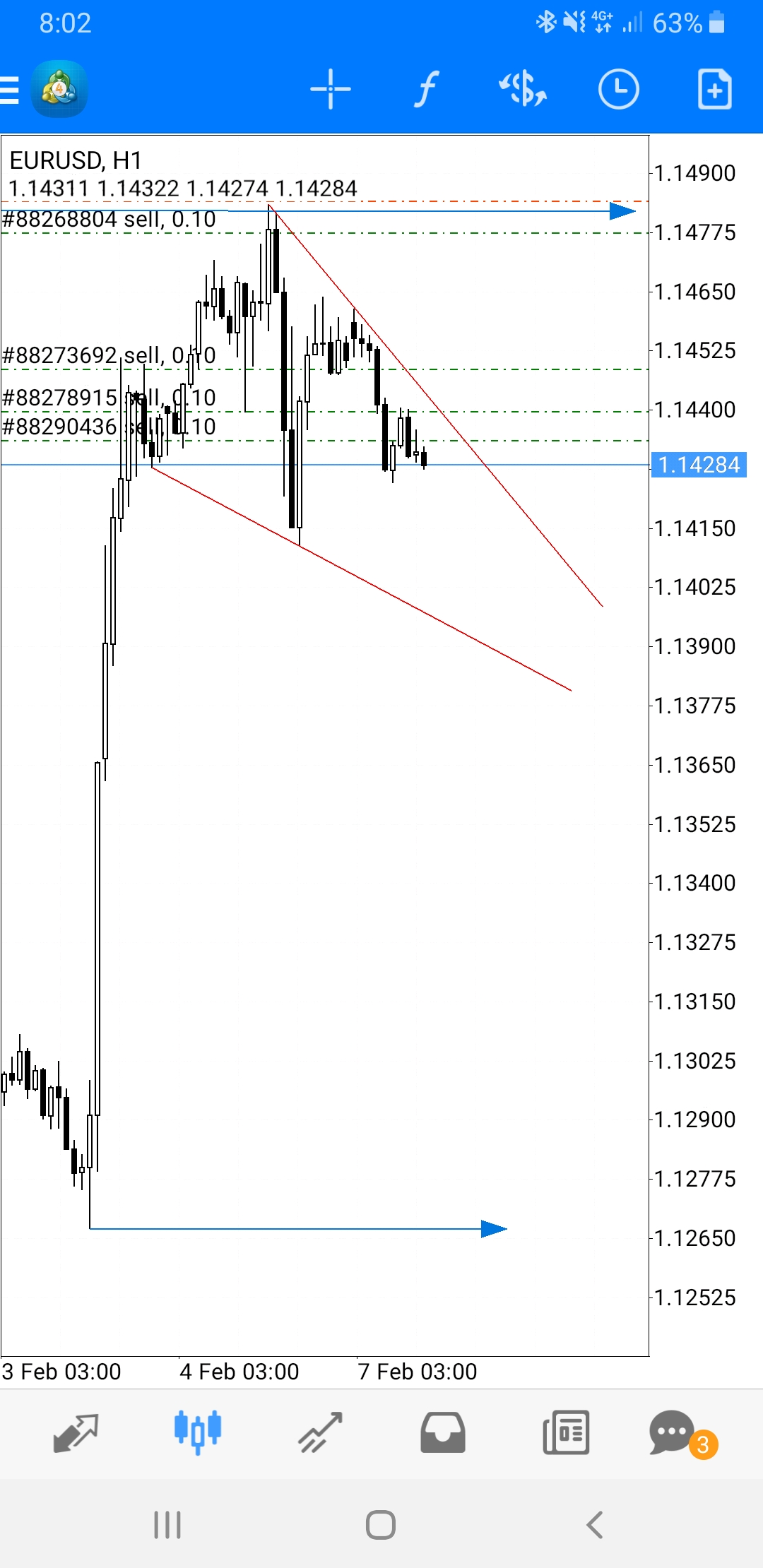
Task: Switch to the Quotes tab
Action: click(76, 1432)
